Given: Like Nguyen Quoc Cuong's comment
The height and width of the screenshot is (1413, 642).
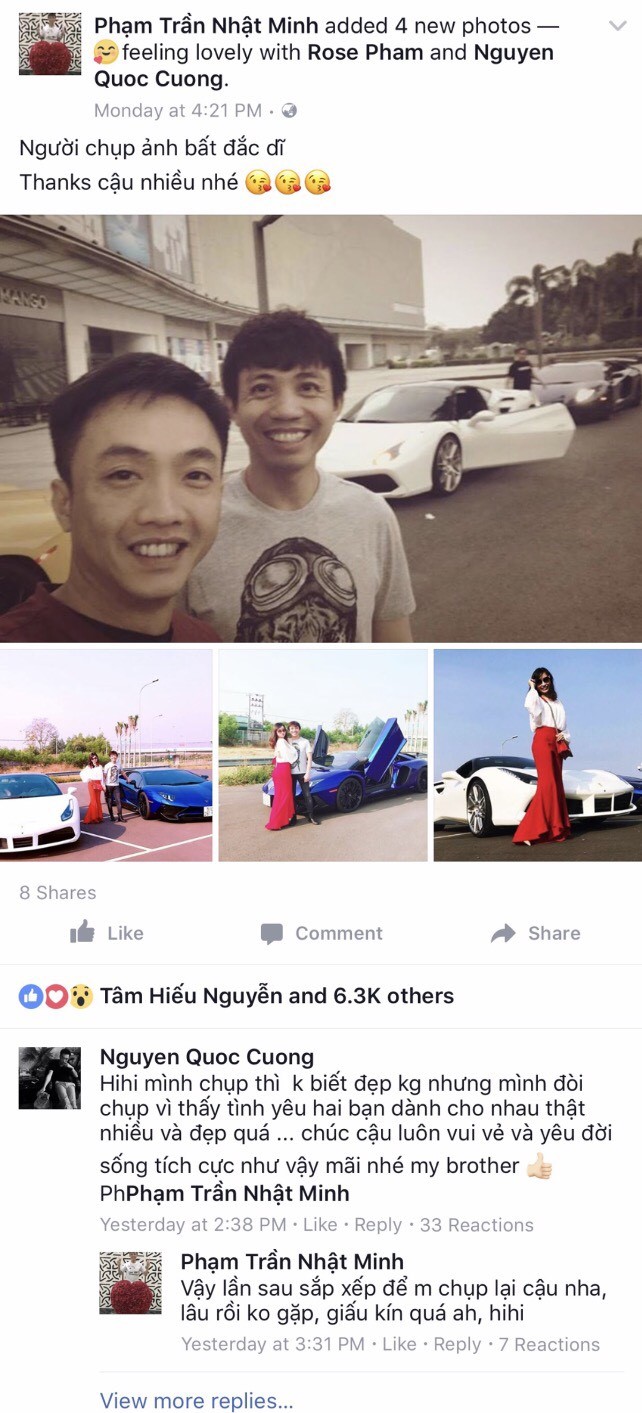Looking at the screenshot, I should pos(320,1225).
